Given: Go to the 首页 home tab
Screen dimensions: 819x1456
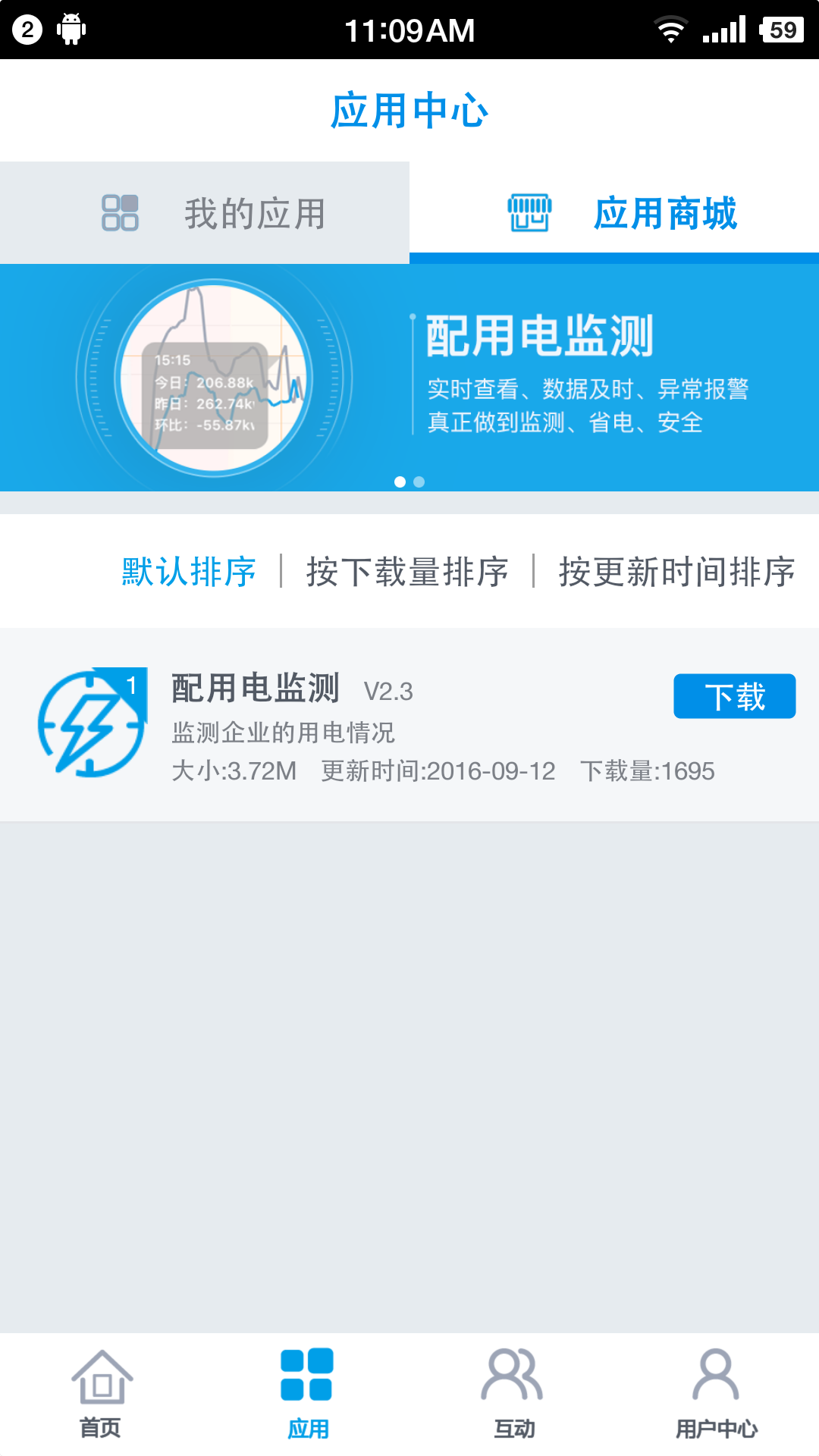Looking at the screenshot, I should pyautogui.click(x=102, y=1394).
